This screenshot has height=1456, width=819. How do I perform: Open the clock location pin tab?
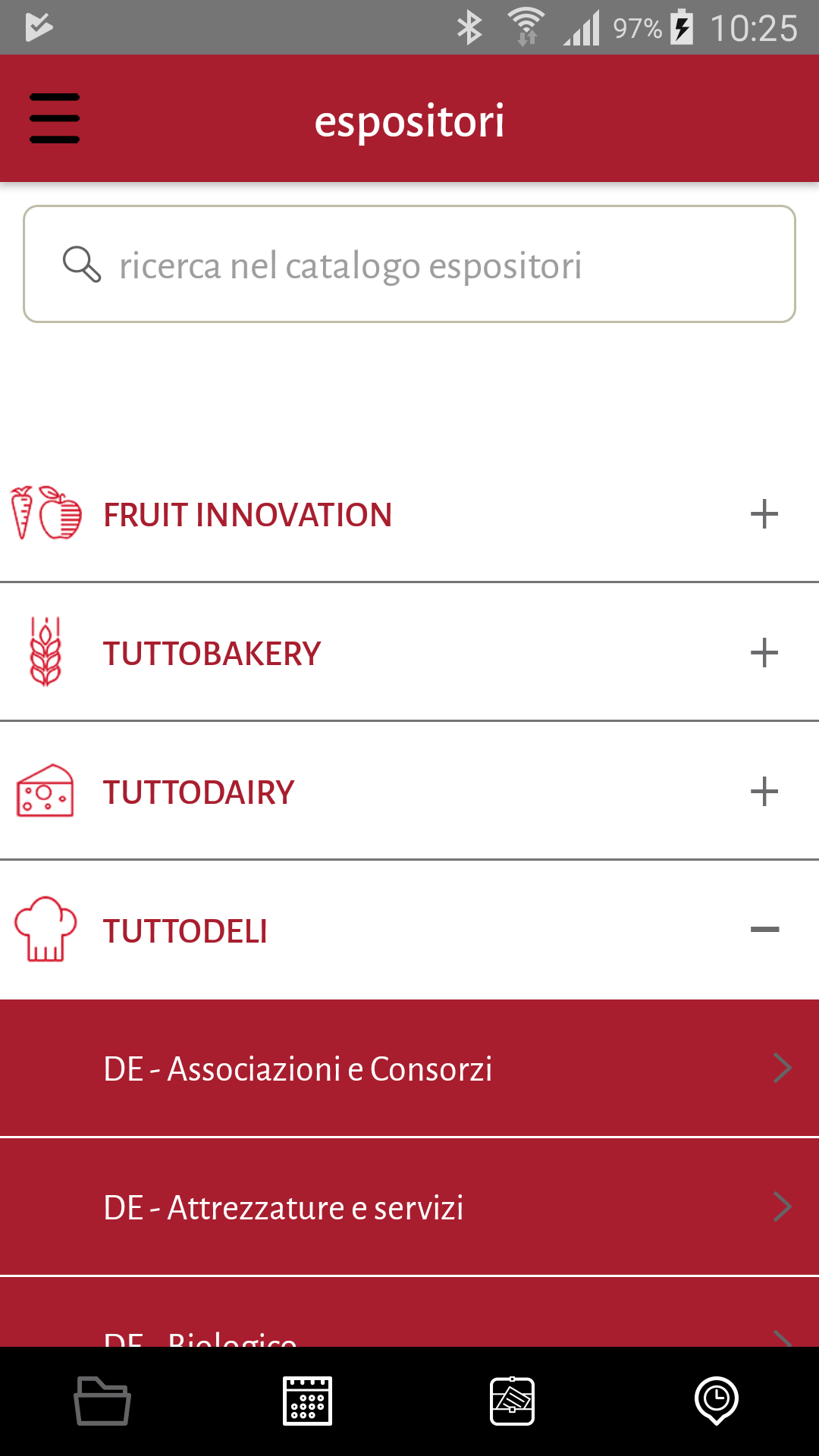click(717, 1401)
